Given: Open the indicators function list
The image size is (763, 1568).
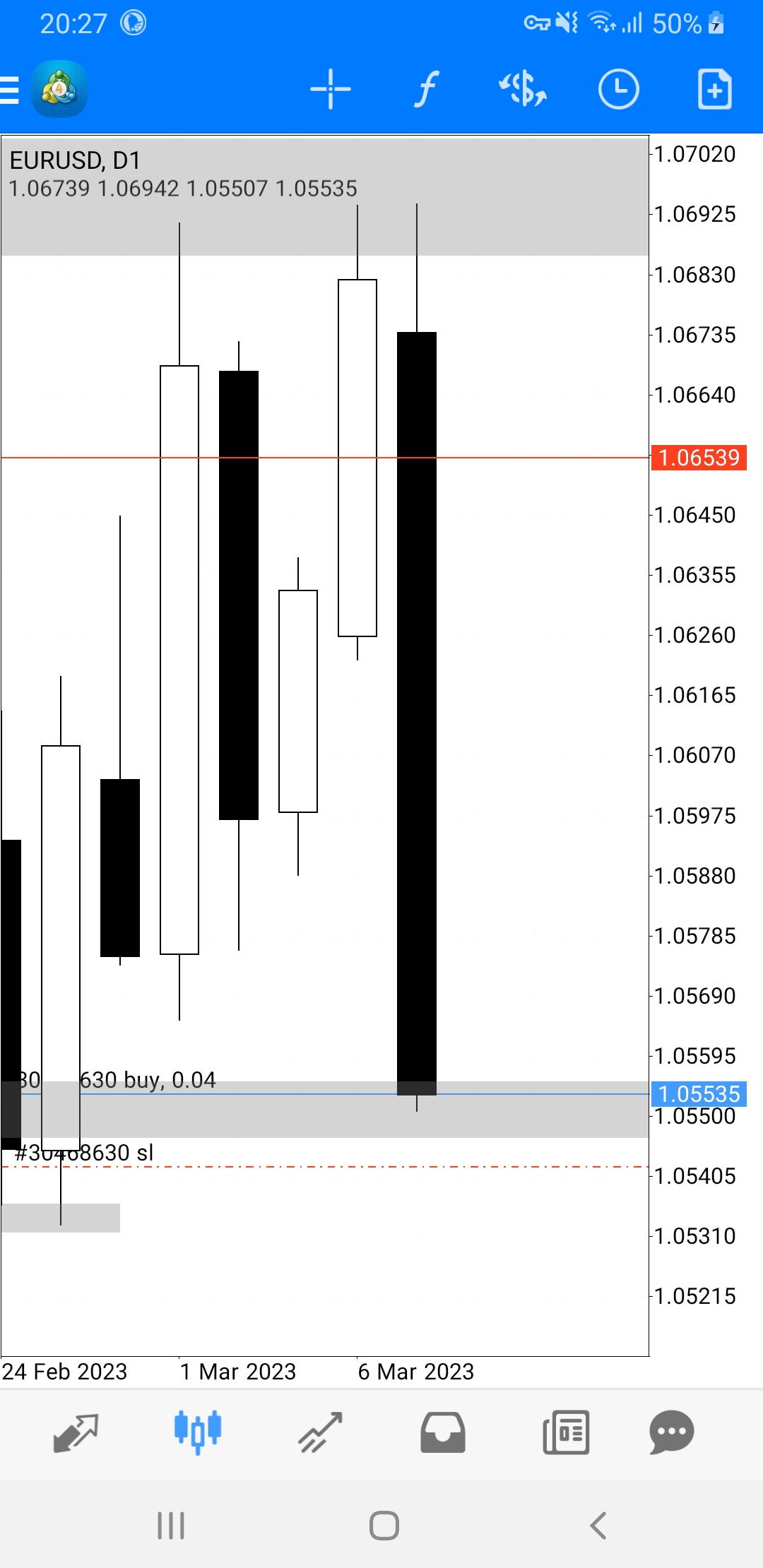Looking at the screenshot, I should [x=426, y=90].
